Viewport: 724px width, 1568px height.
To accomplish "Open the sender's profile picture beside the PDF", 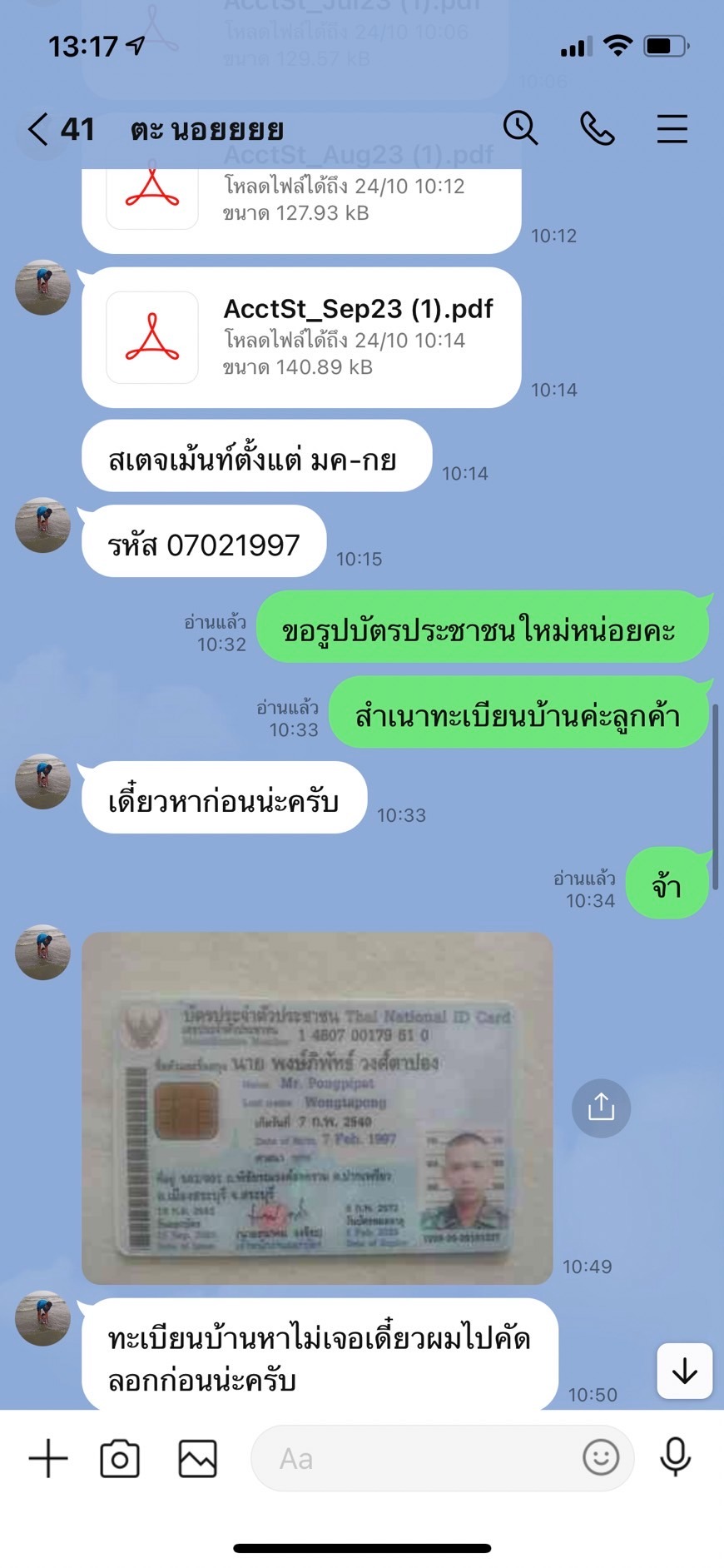I will [43, 287].
